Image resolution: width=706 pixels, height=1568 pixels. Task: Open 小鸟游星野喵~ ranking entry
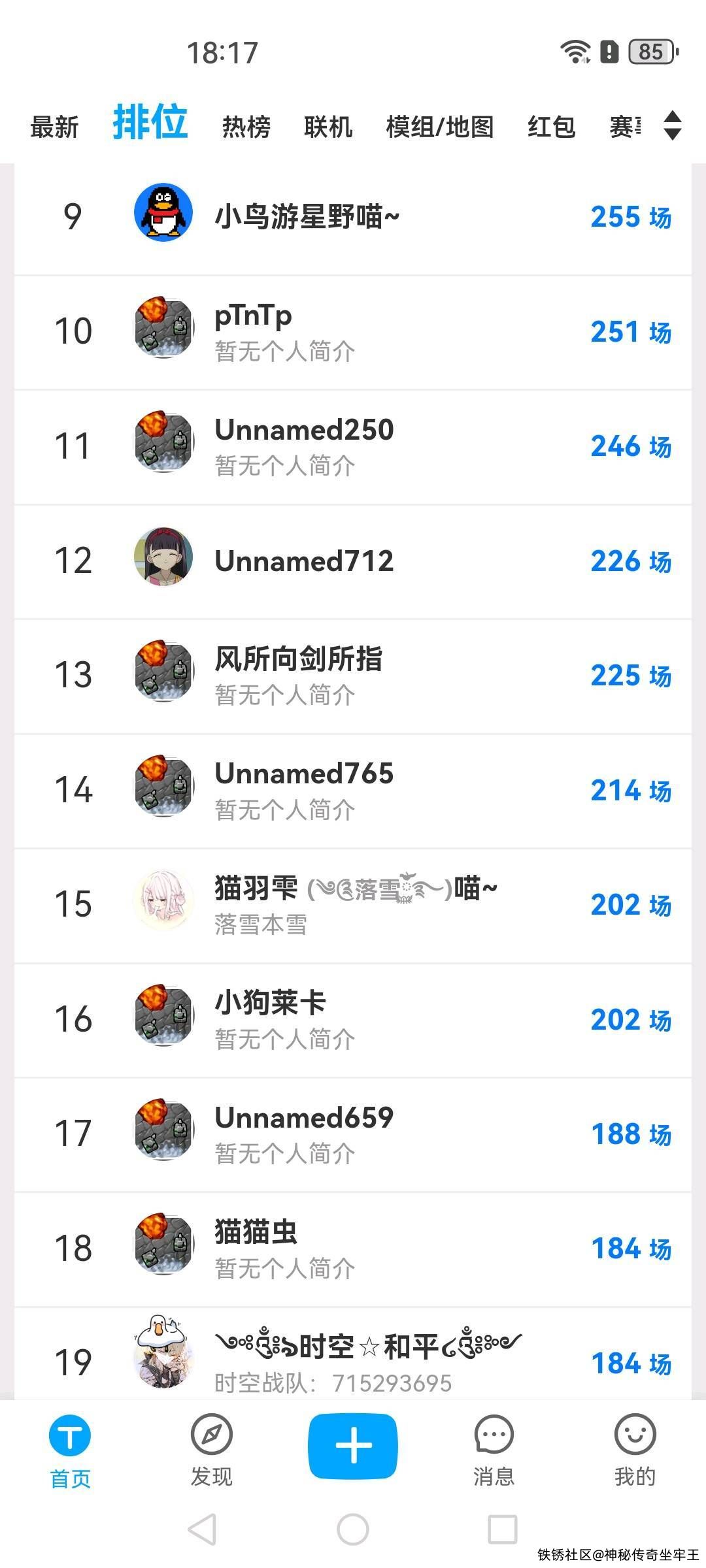click(x=353, y=218)
